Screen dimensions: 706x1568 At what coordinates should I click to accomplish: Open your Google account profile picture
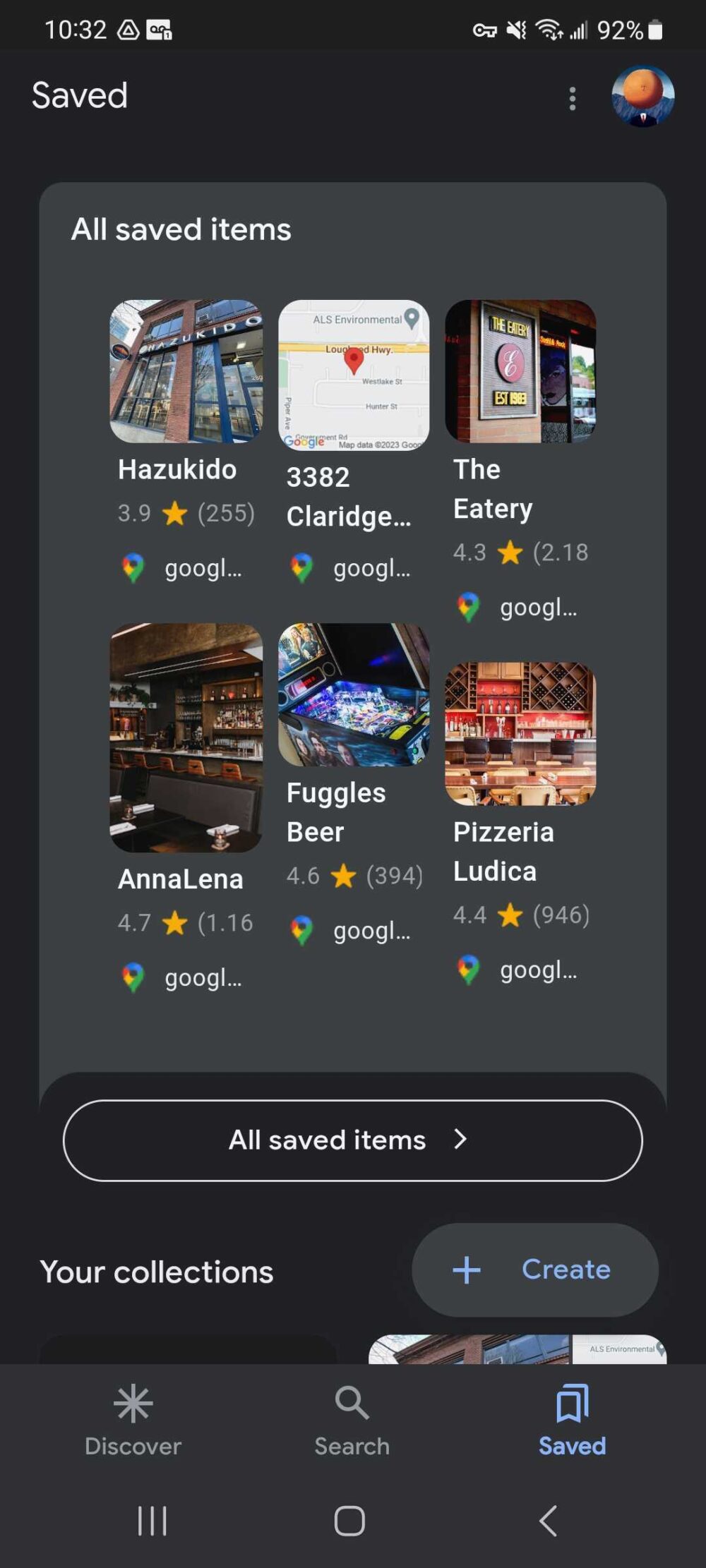[644, 99]
